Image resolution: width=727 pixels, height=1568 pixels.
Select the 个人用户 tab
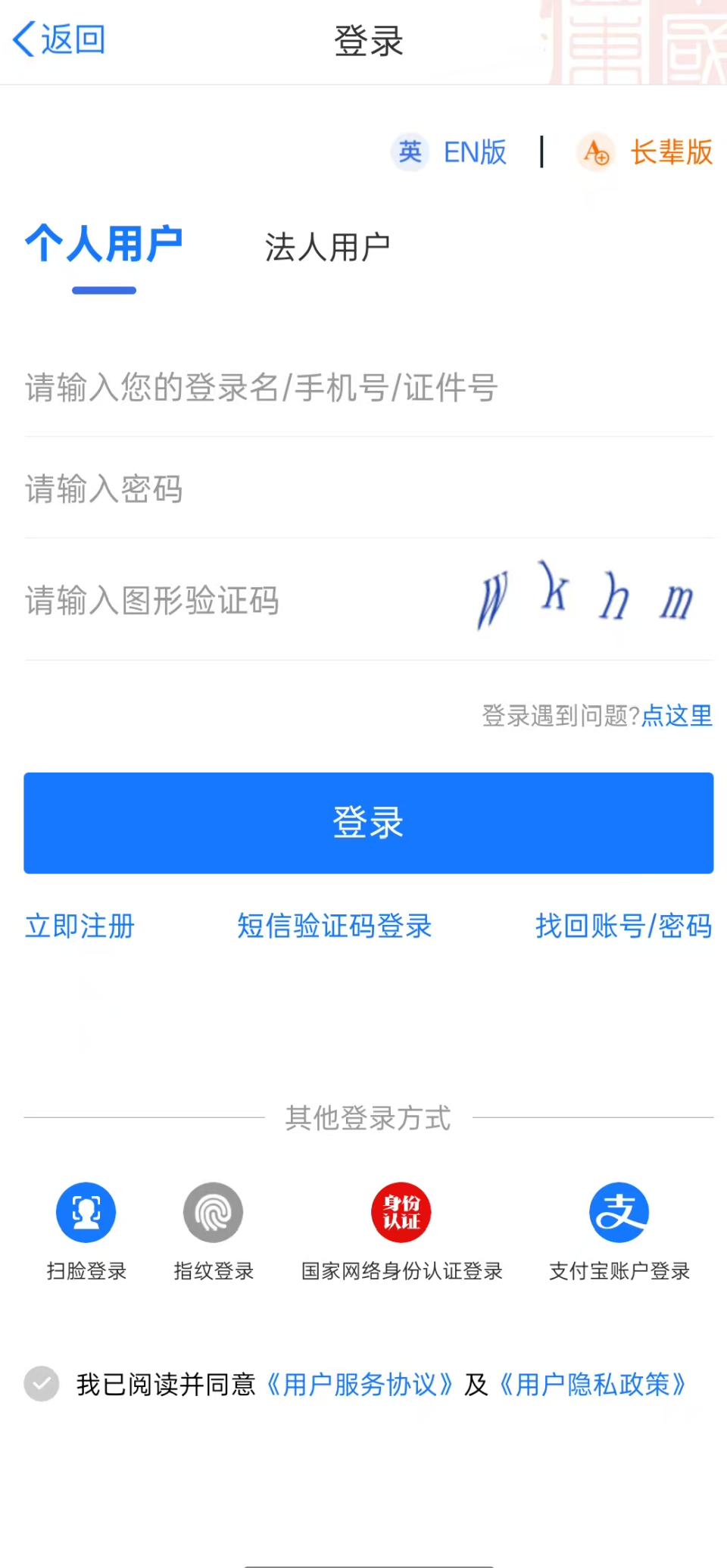(104, 244)
